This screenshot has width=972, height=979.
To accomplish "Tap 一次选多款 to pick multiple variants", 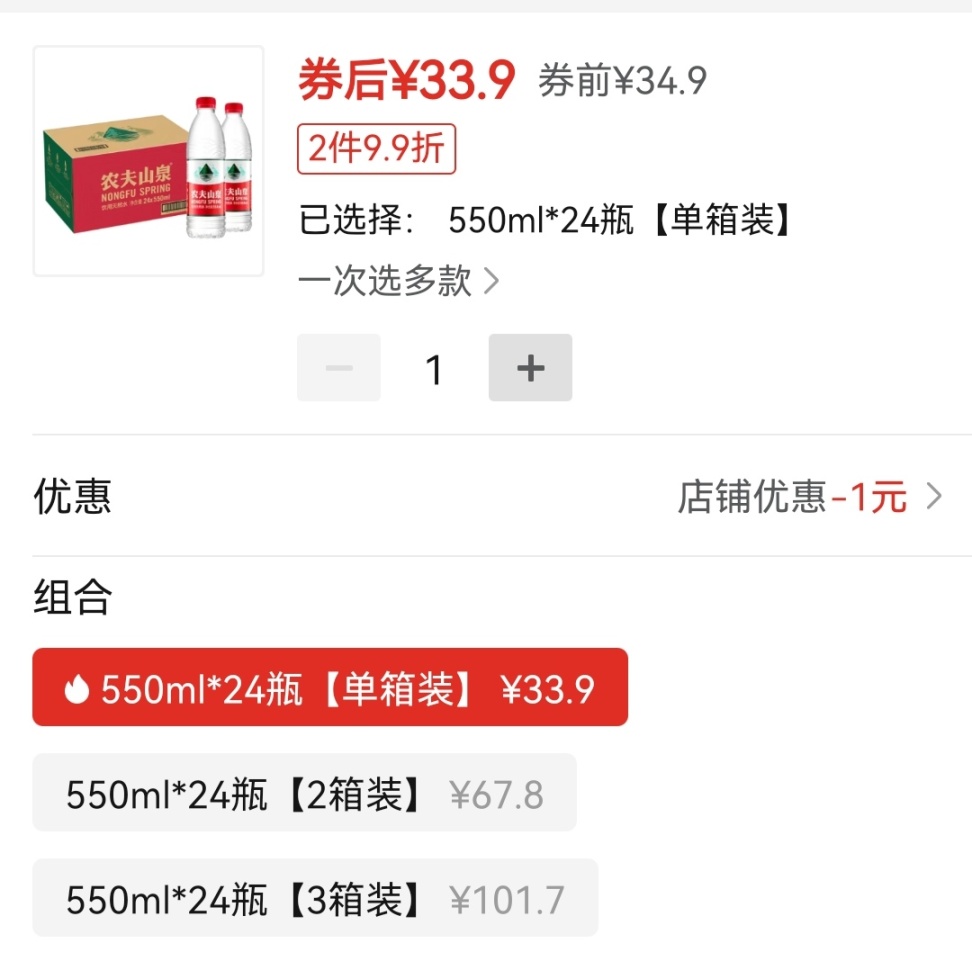I will [398, 281].
